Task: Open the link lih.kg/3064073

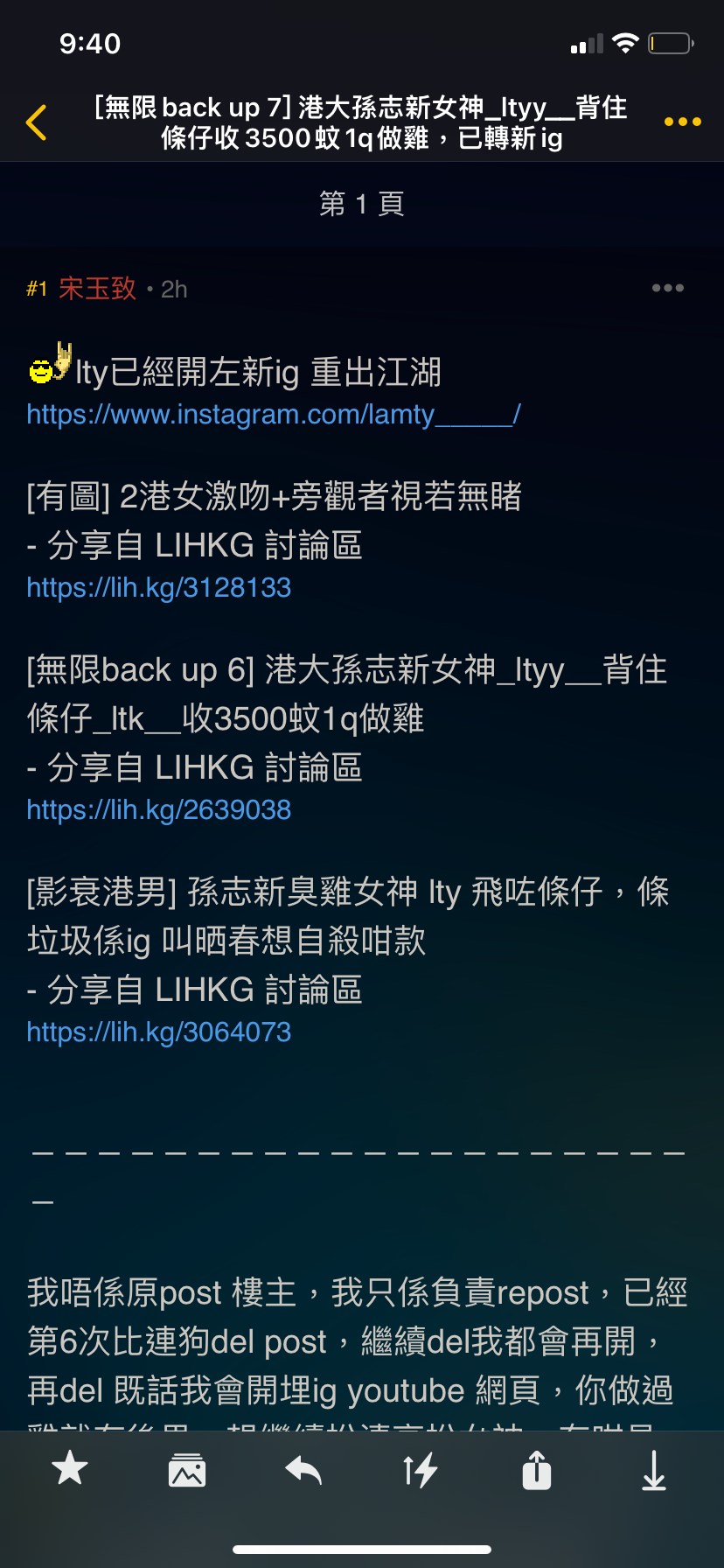Action: pyautogui.click(x=158, y=1032)
